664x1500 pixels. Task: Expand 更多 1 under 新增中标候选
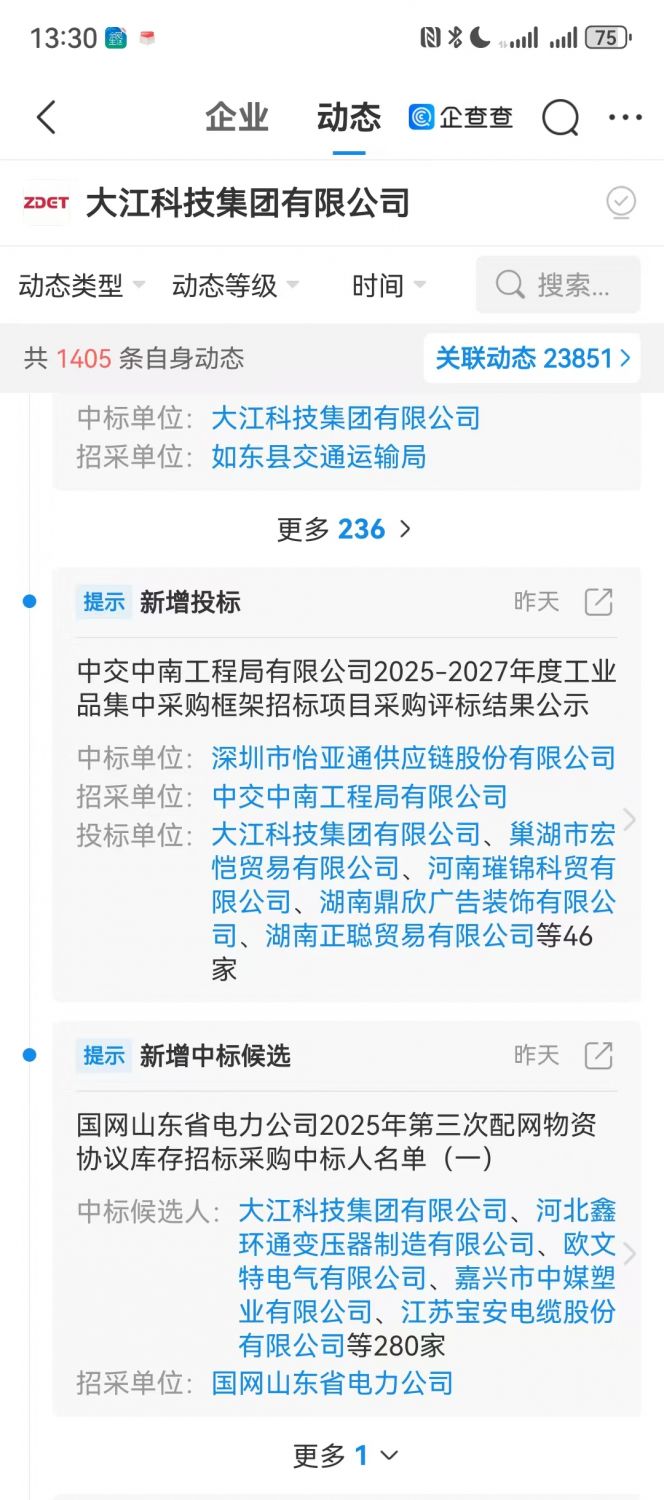[344, 1455]
